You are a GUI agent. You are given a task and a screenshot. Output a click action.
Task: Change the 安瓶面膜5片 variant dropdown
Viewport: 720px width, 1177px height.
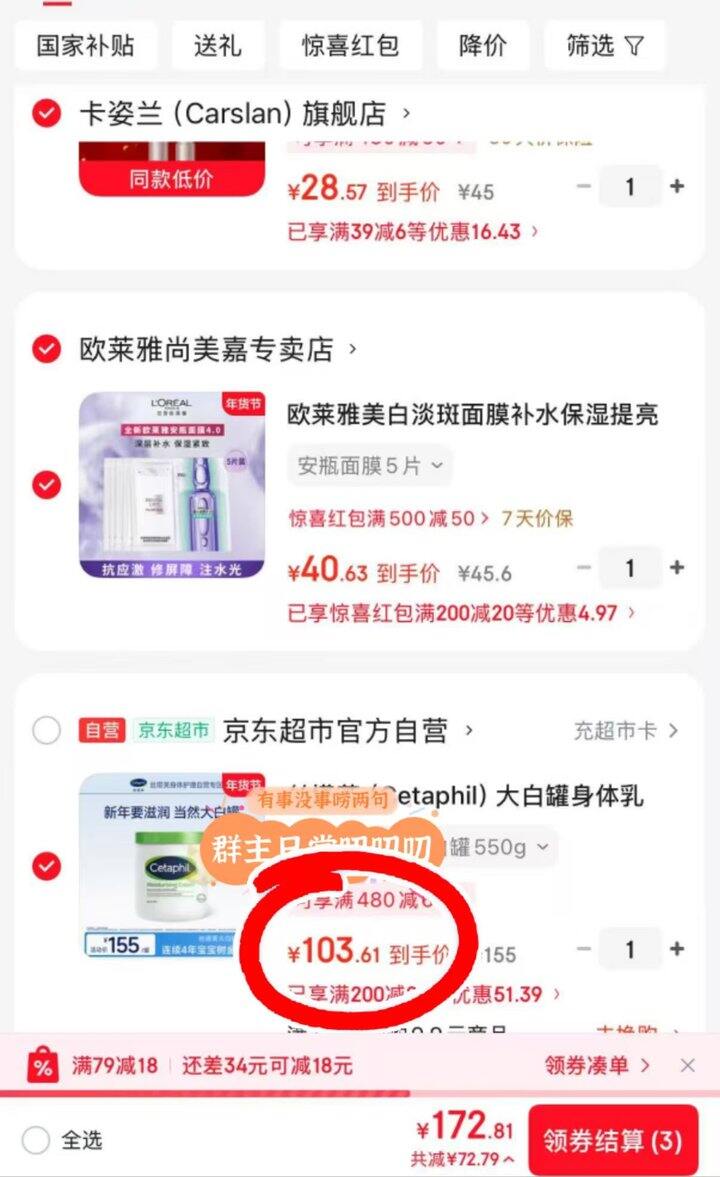tap(370, 465)
